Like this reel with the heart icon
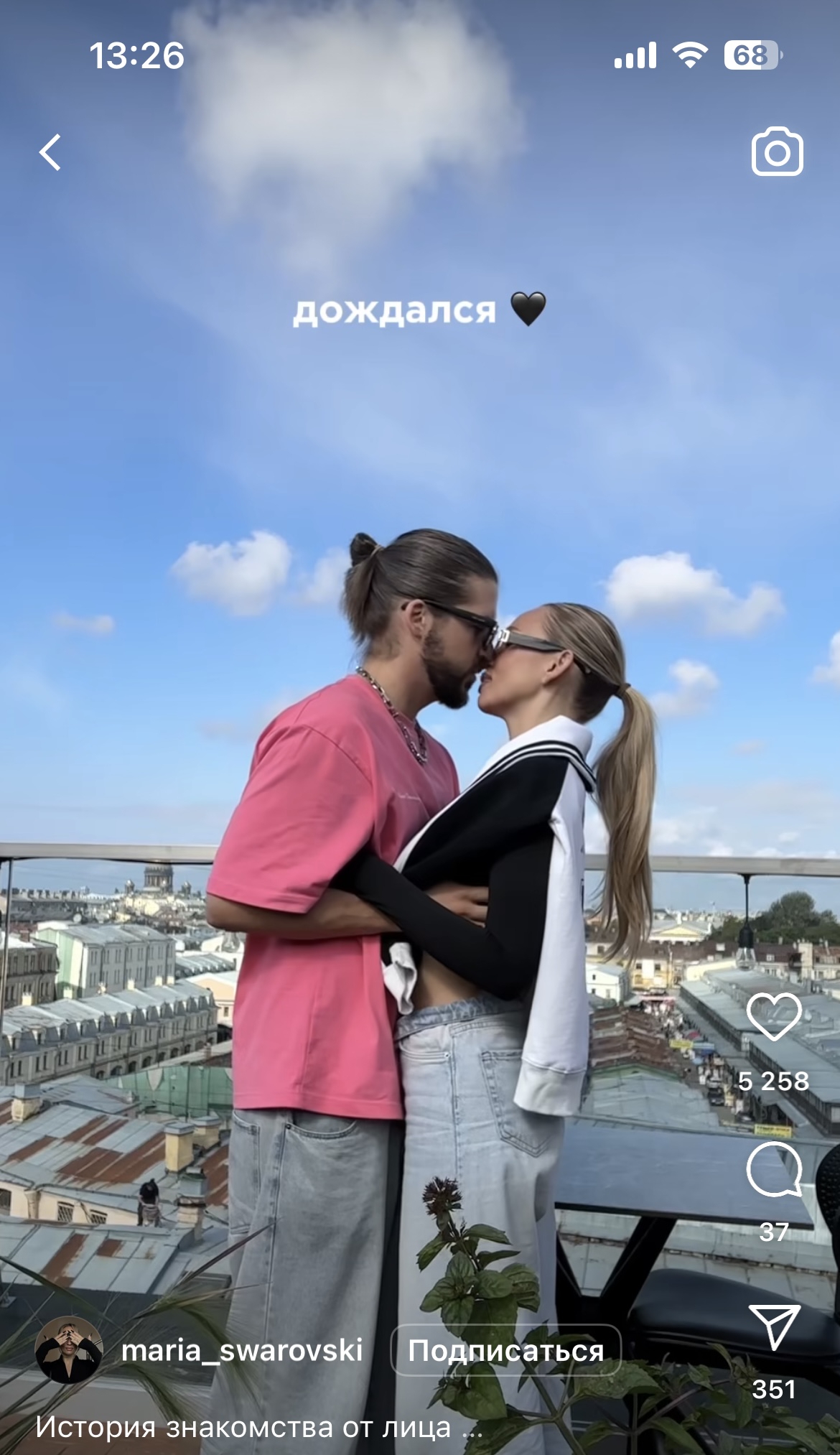This screenshot has width=840, height=1455. pyautogui.click(x=774, y=1017)
